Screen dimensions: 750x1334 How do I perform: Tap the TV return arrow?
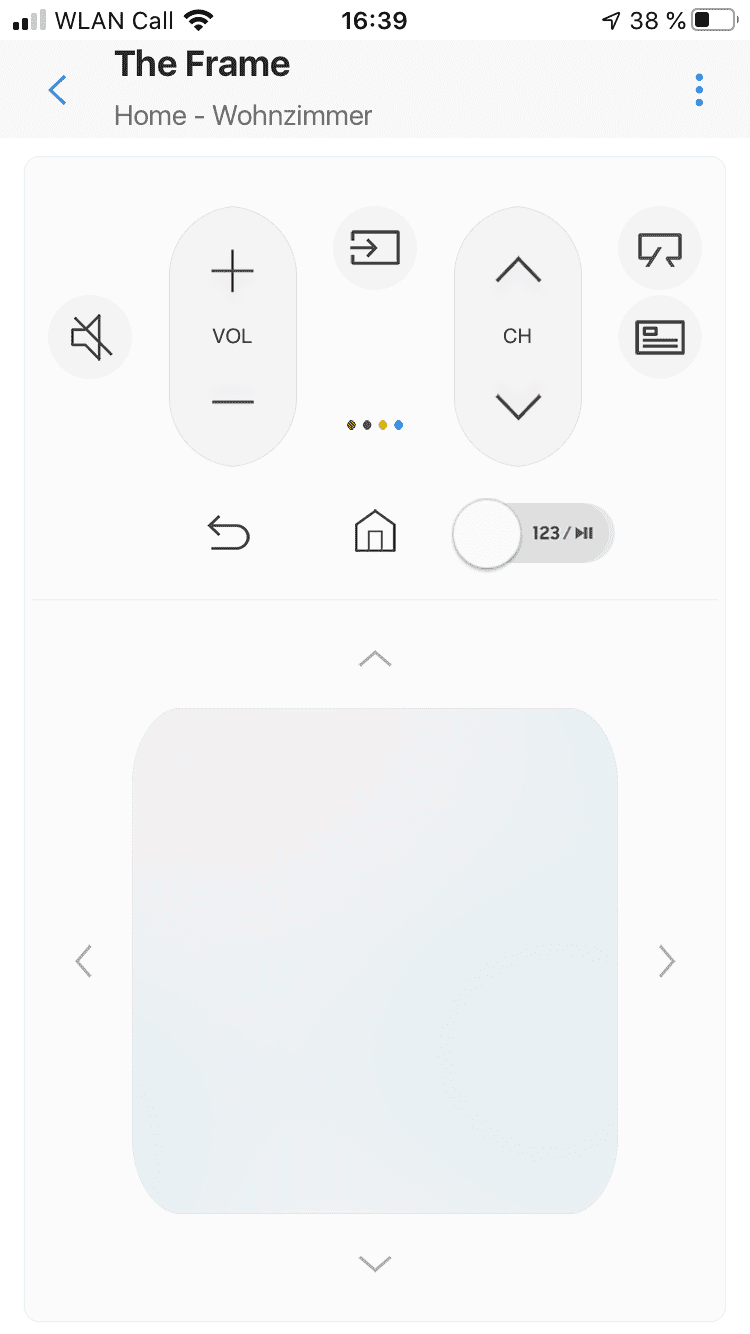229,533
